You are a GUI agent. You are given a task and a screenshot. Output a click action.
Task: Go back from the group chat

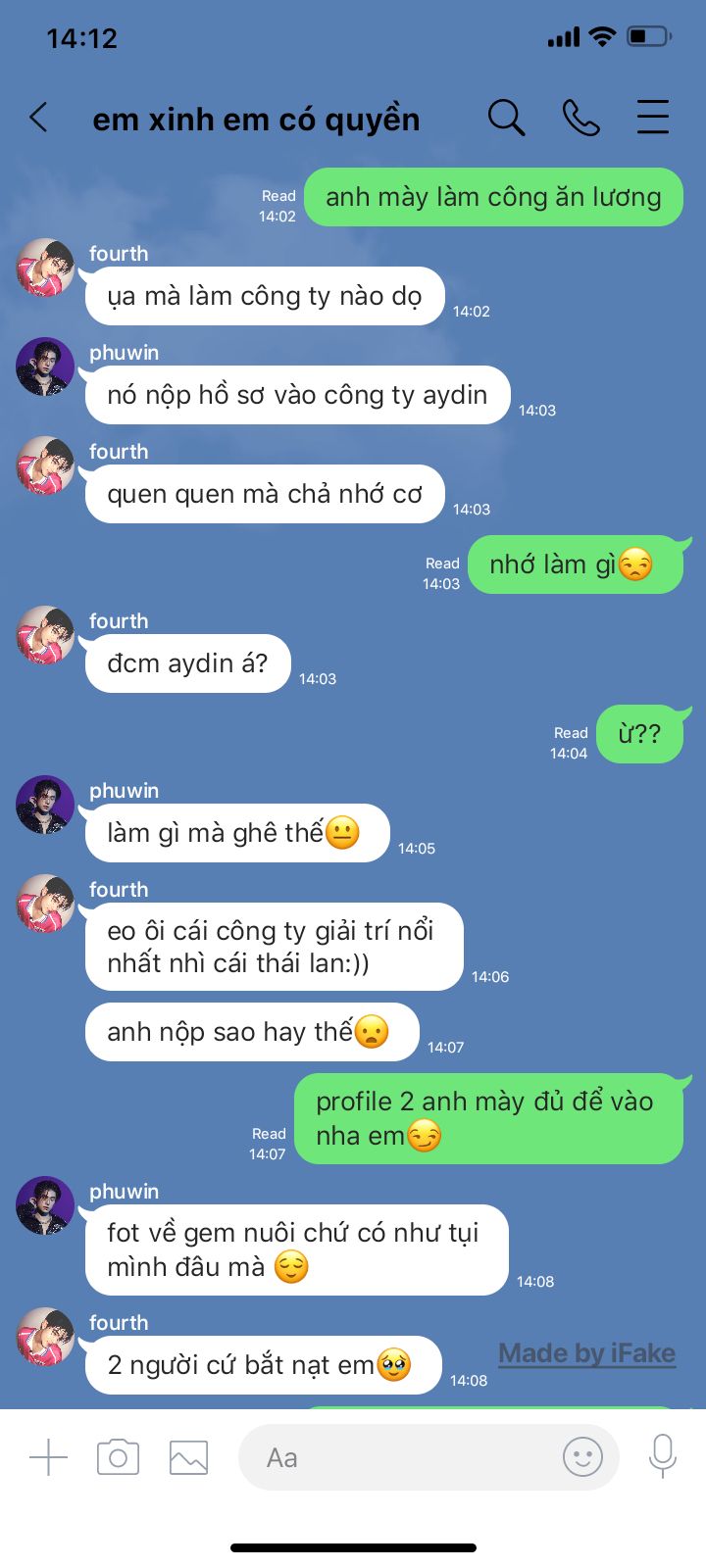39,118
